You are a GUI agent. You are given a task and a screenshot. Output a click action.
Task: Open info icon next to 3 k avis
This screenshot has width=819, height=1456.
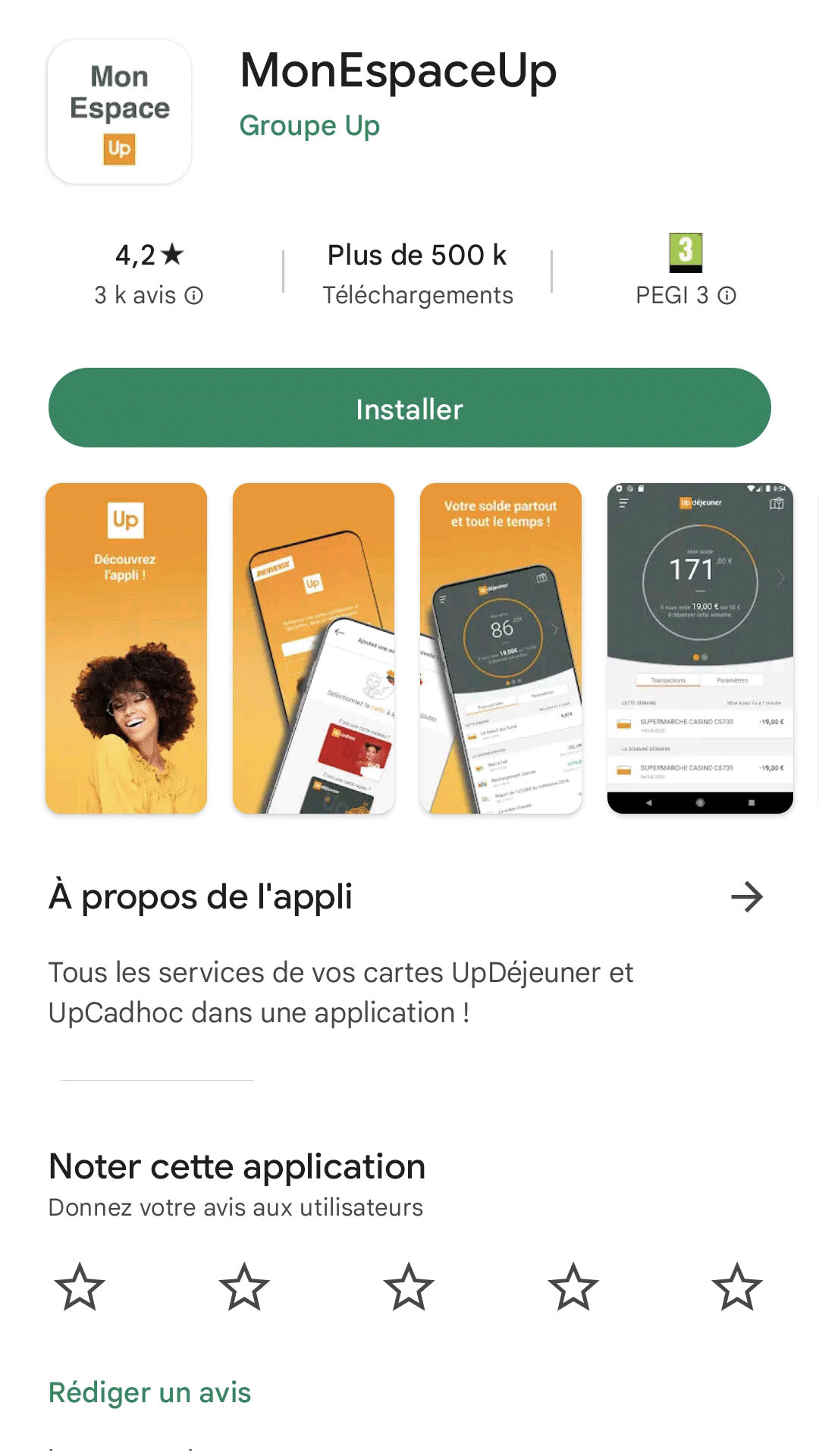coord(194,296)
